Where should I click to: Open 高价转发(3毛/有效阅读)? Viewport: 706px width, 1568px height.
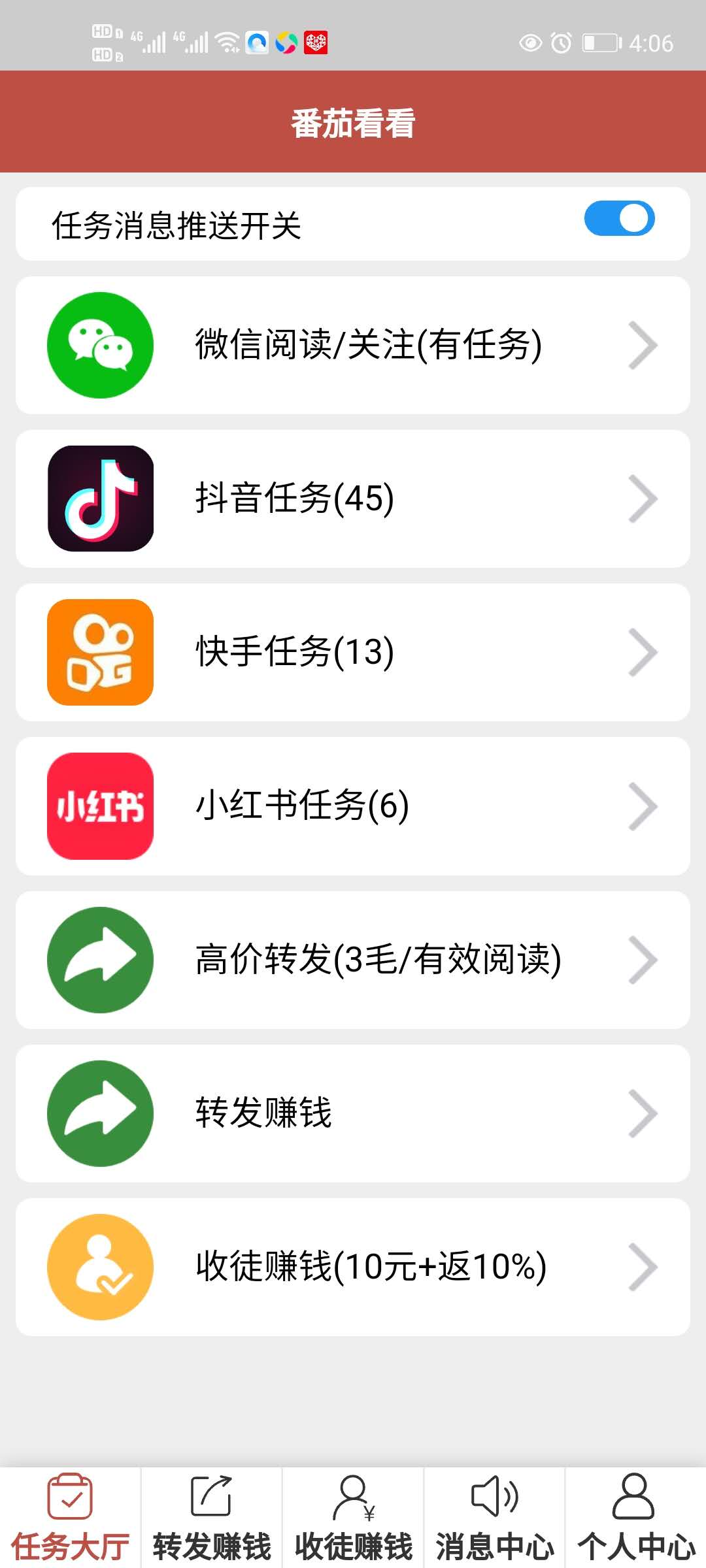point(353,960)
